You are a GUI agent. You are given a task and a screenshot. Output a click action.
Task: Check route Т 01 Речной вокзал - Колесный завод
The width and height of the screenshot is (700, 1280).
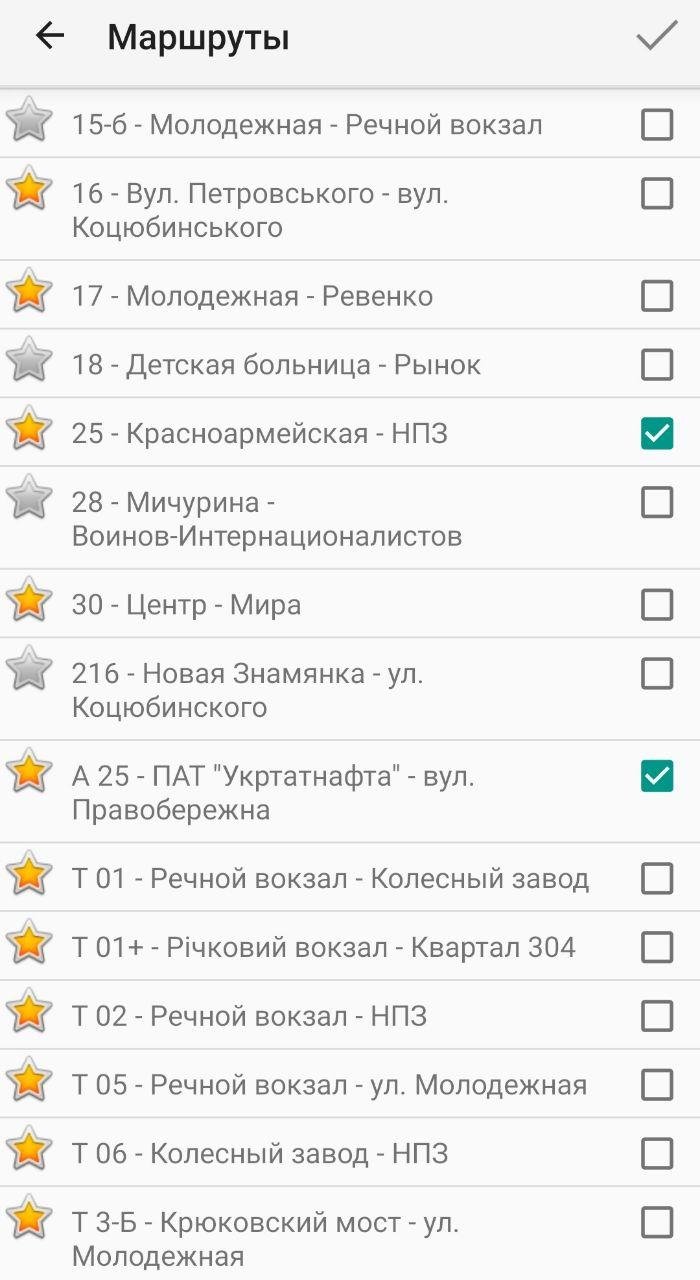tap(657, 879)
